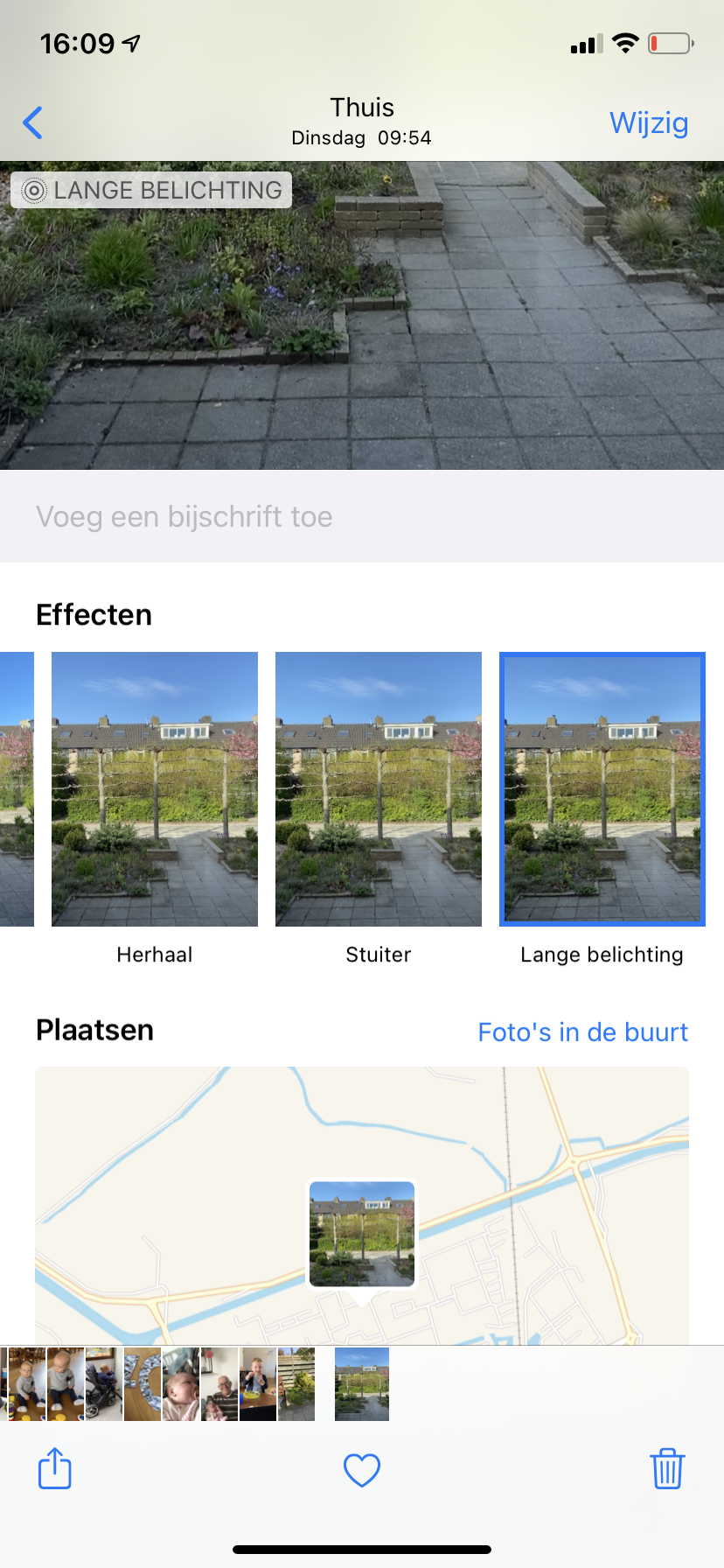This screenshot has width=724, height=1568.
Task: Open the Lange Belichting effect badge
Action: coord(152,190)
